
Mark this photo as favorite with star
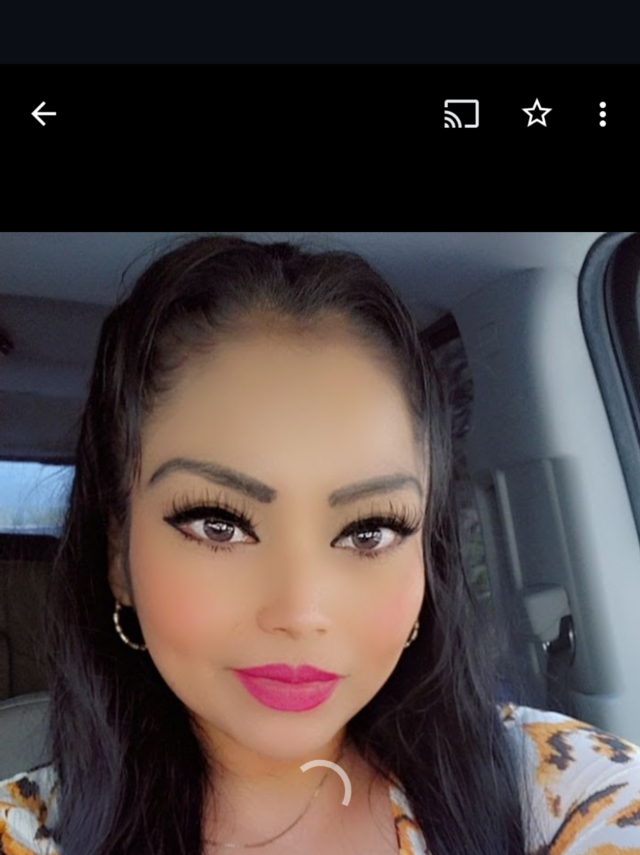(537, 114)
